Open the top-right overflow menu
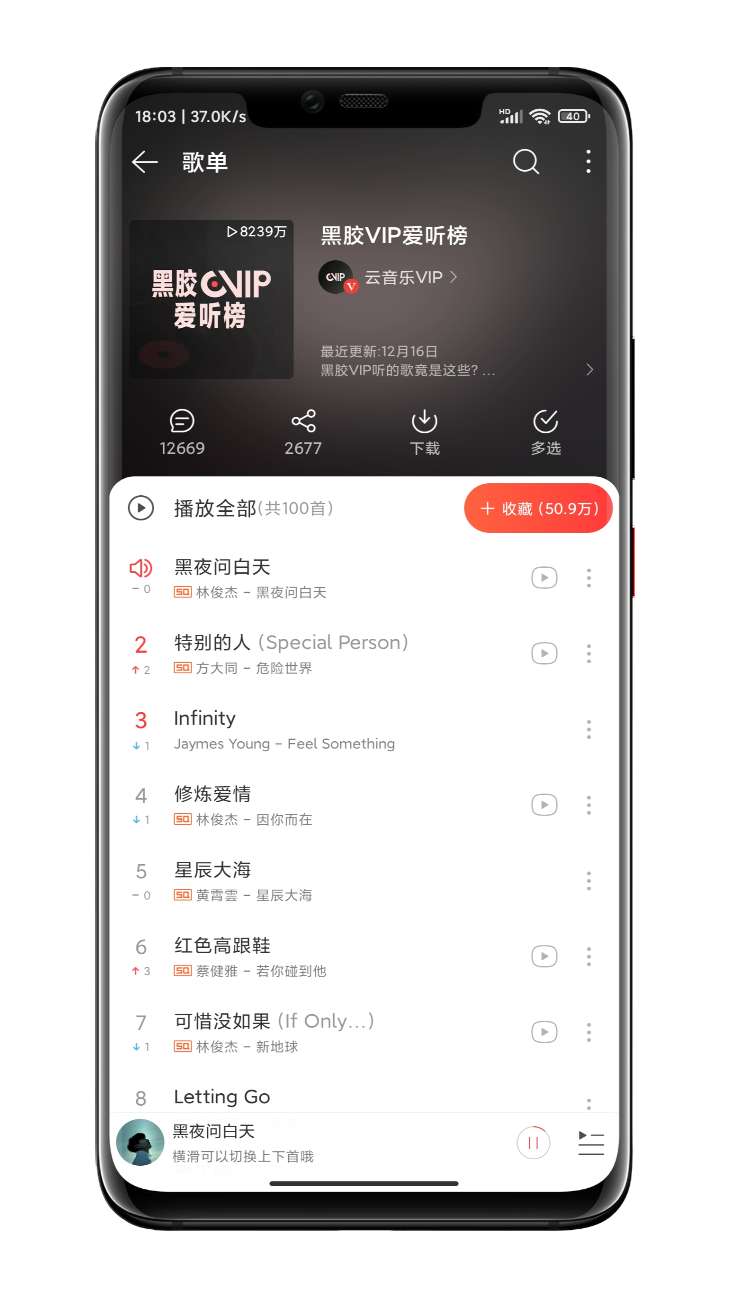The height and width of the screenshot is (1300, 731). (x=588, y=162)
